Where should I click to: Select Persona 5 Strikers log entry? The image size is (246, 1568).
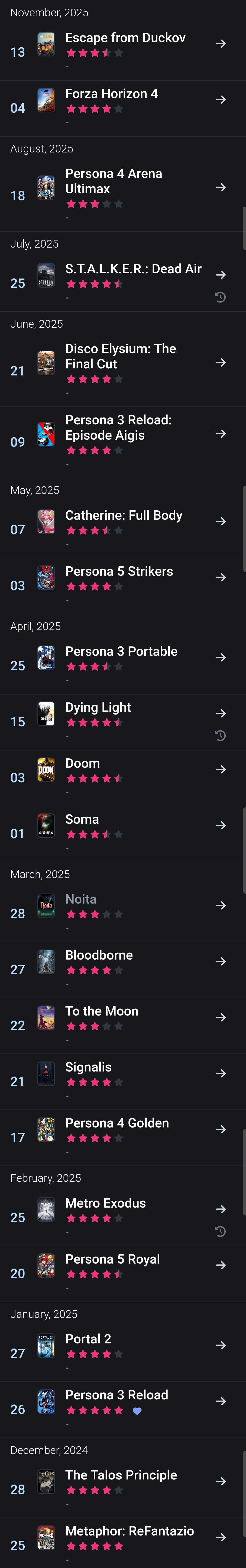pos(123,585)
